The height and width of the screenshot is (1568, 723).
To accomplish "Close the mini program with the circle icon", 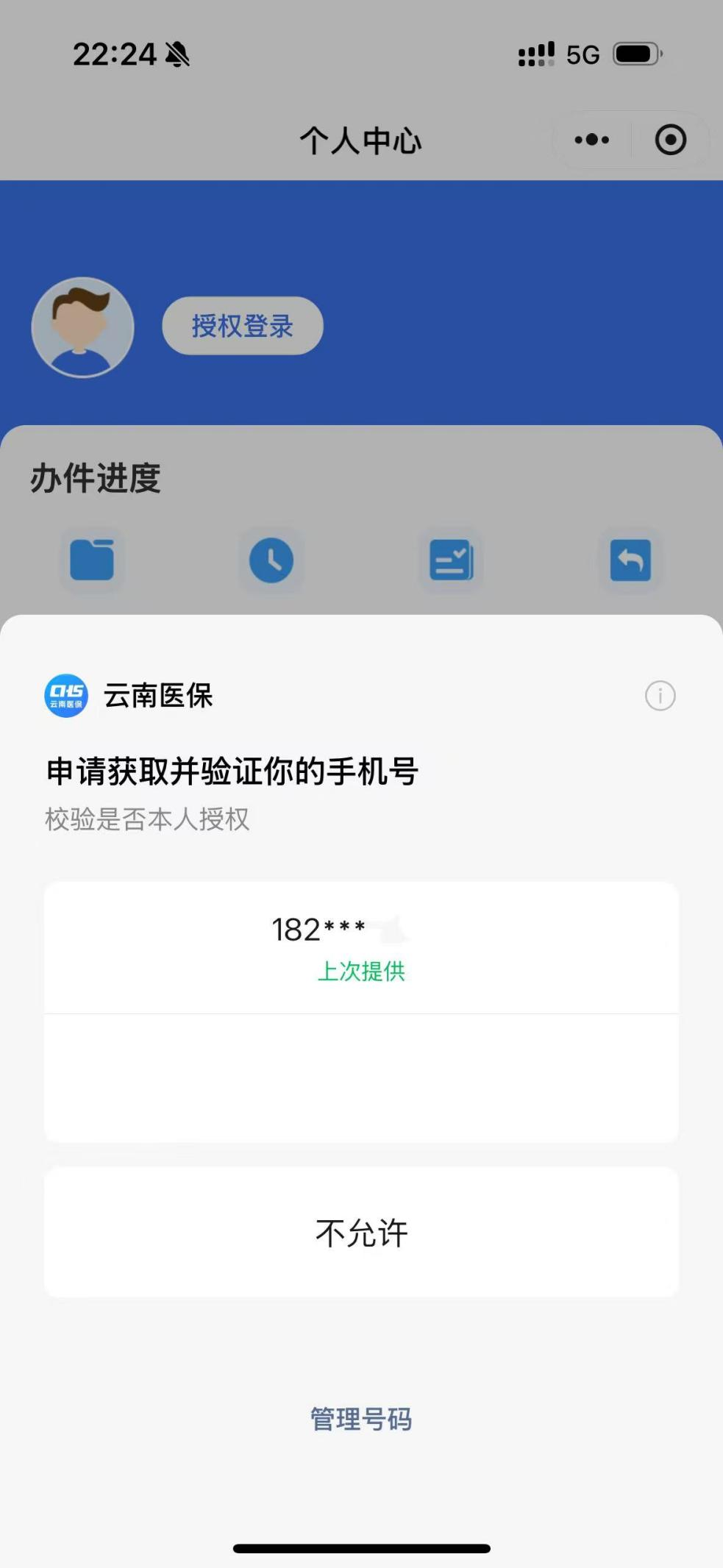I will [x=670, y=140].
